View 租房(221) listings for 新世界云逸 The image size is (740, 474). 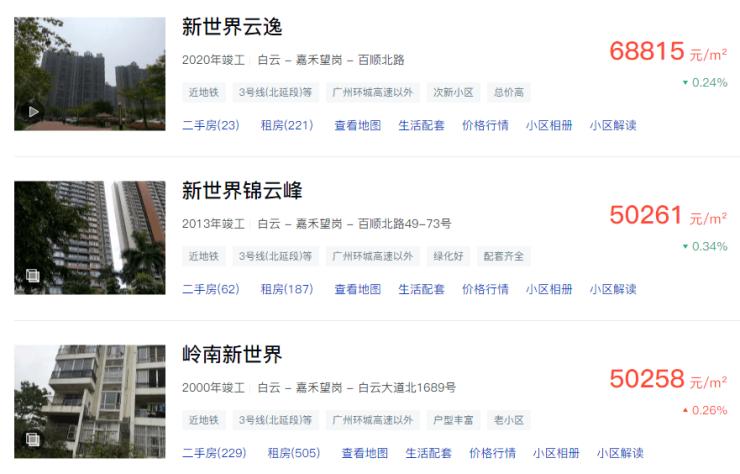click(x=287, y=125)
